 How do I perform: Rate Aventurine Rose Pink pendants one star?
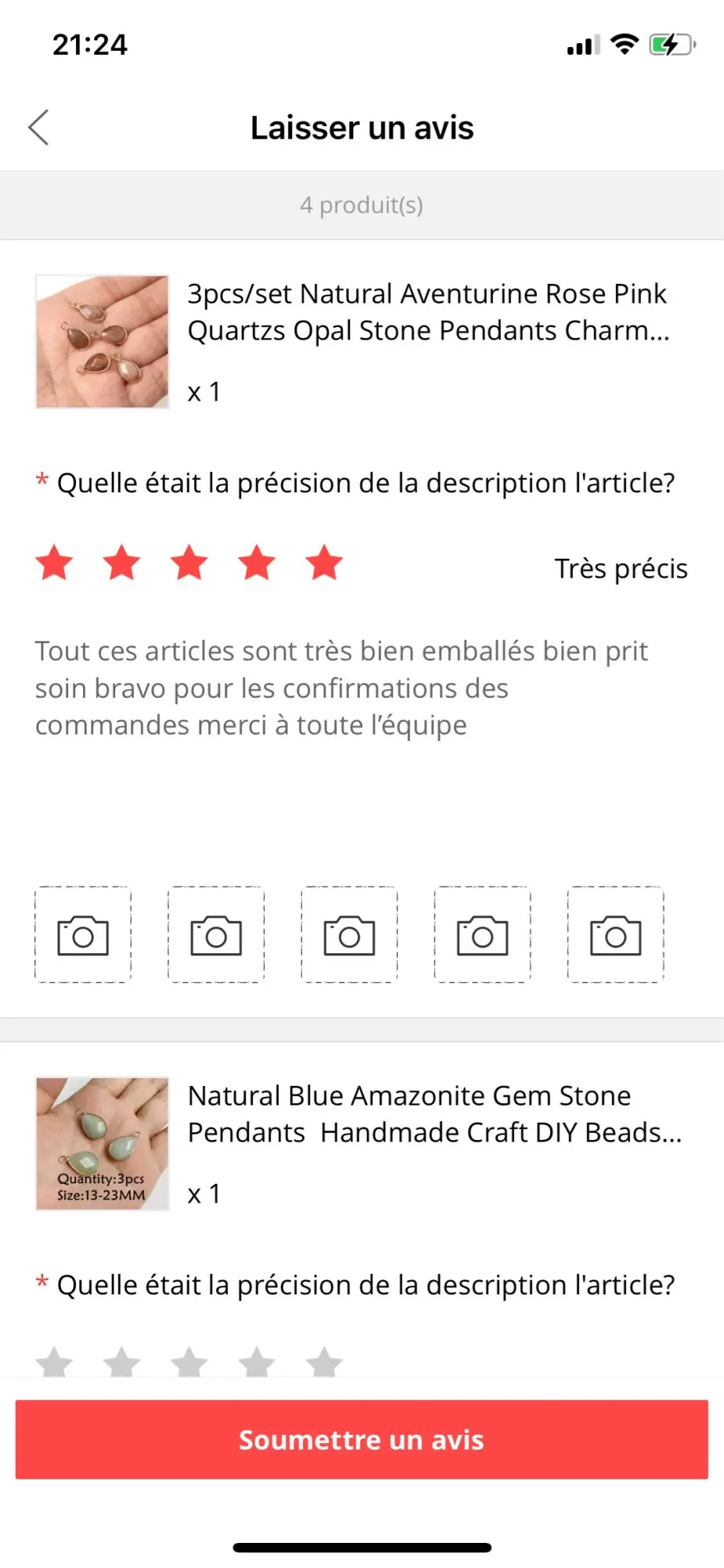[55, 563]
